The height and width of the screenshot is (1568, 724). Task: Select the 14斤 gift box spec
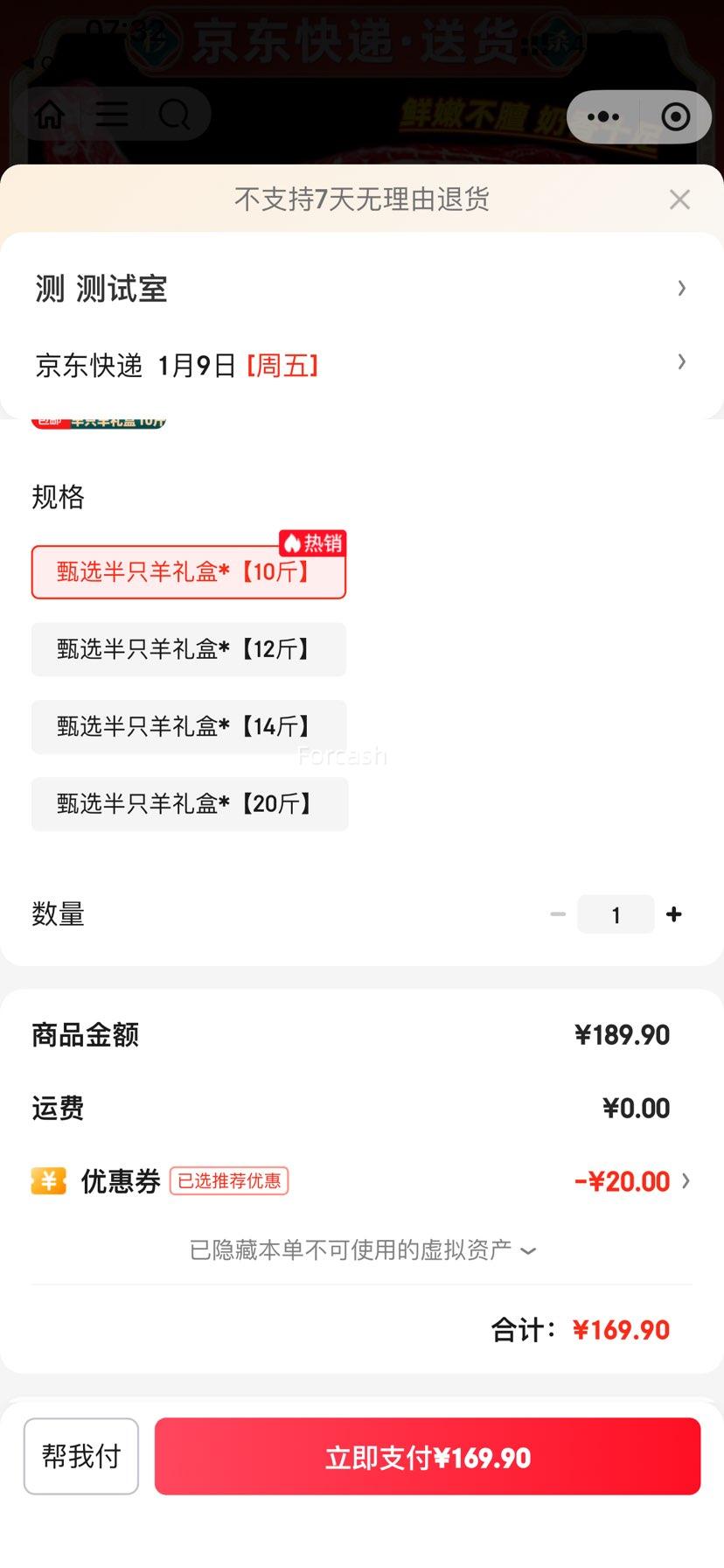point(188,726)
